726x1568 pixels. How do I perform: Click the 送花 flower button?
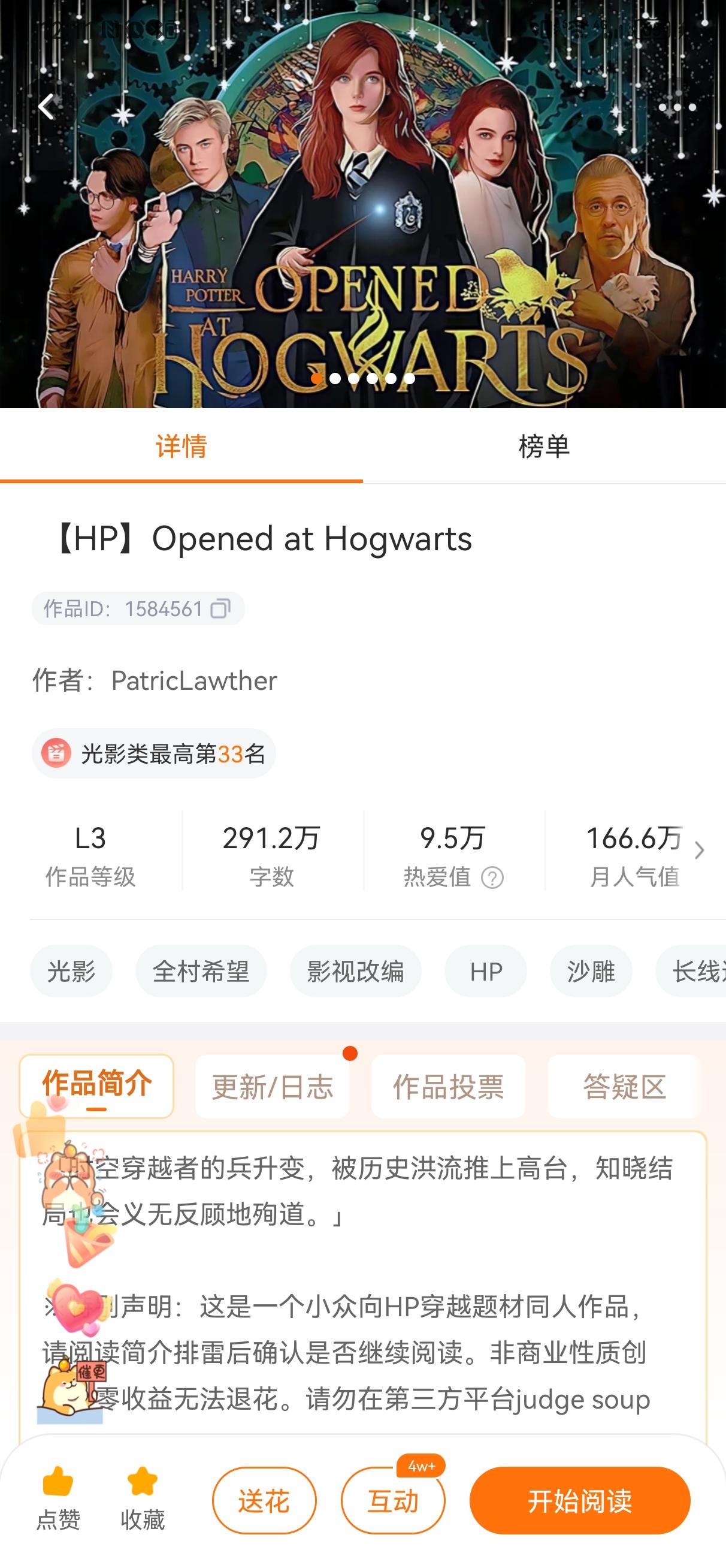[265, 1500]
